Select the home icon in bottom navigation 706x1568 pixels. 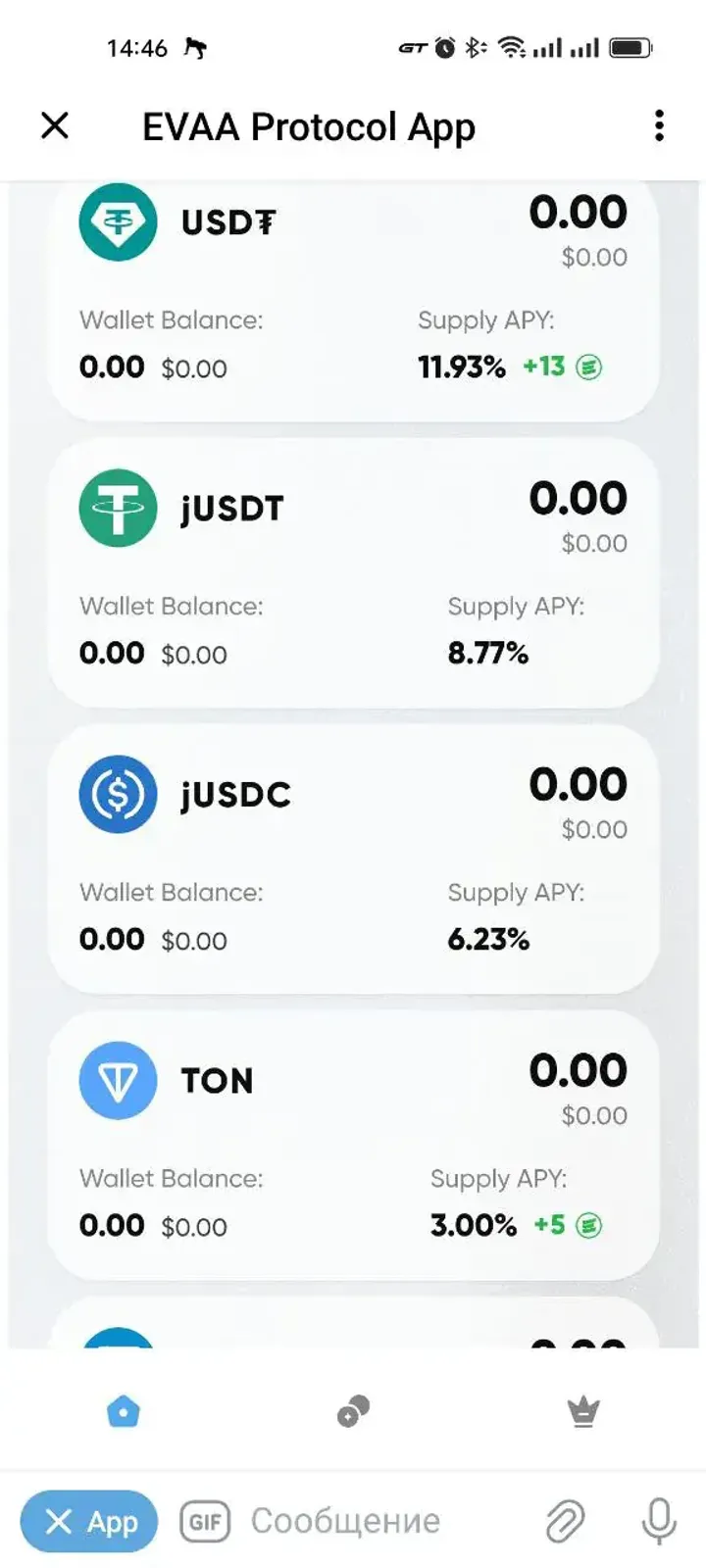122,1411
